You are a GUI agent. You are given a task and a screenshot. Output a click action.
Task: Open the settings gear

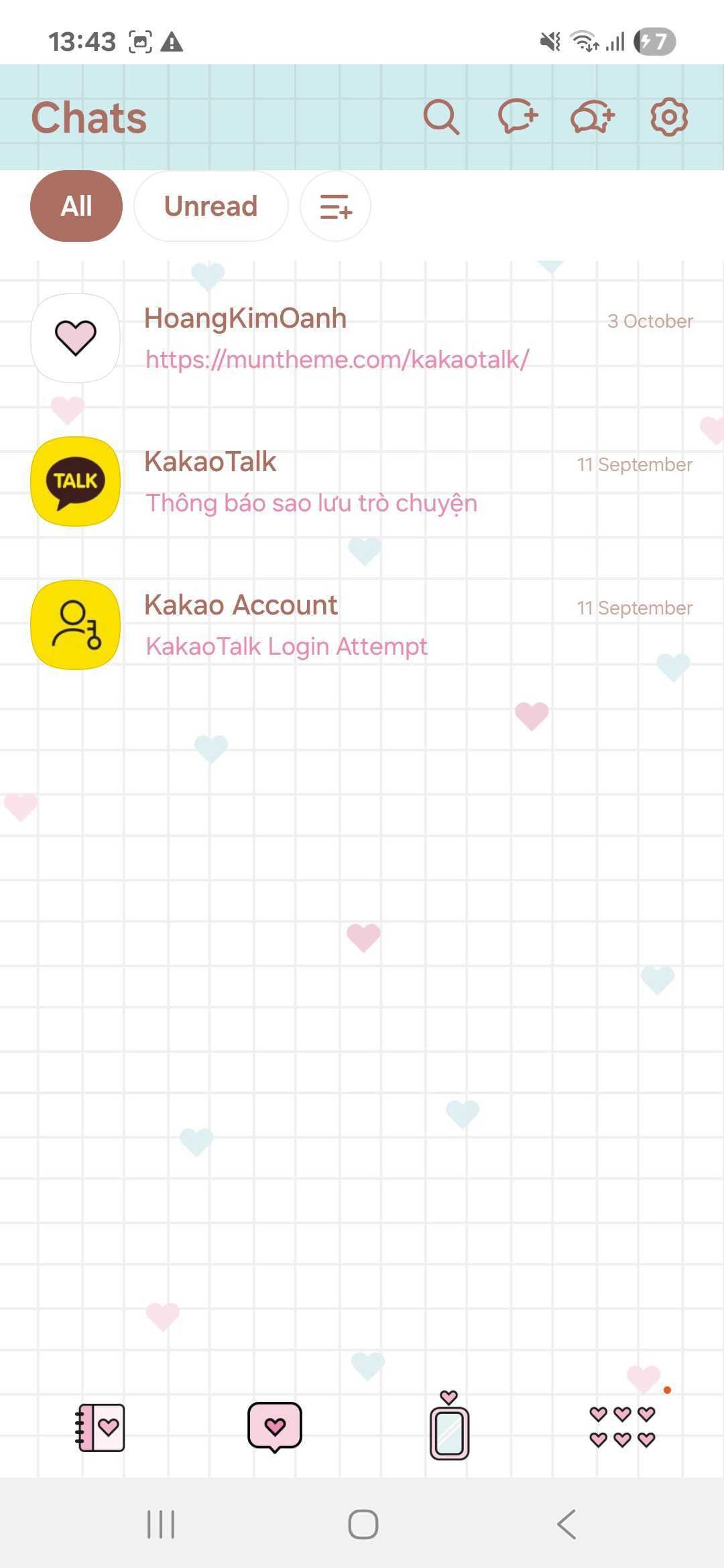pos(669,117)
